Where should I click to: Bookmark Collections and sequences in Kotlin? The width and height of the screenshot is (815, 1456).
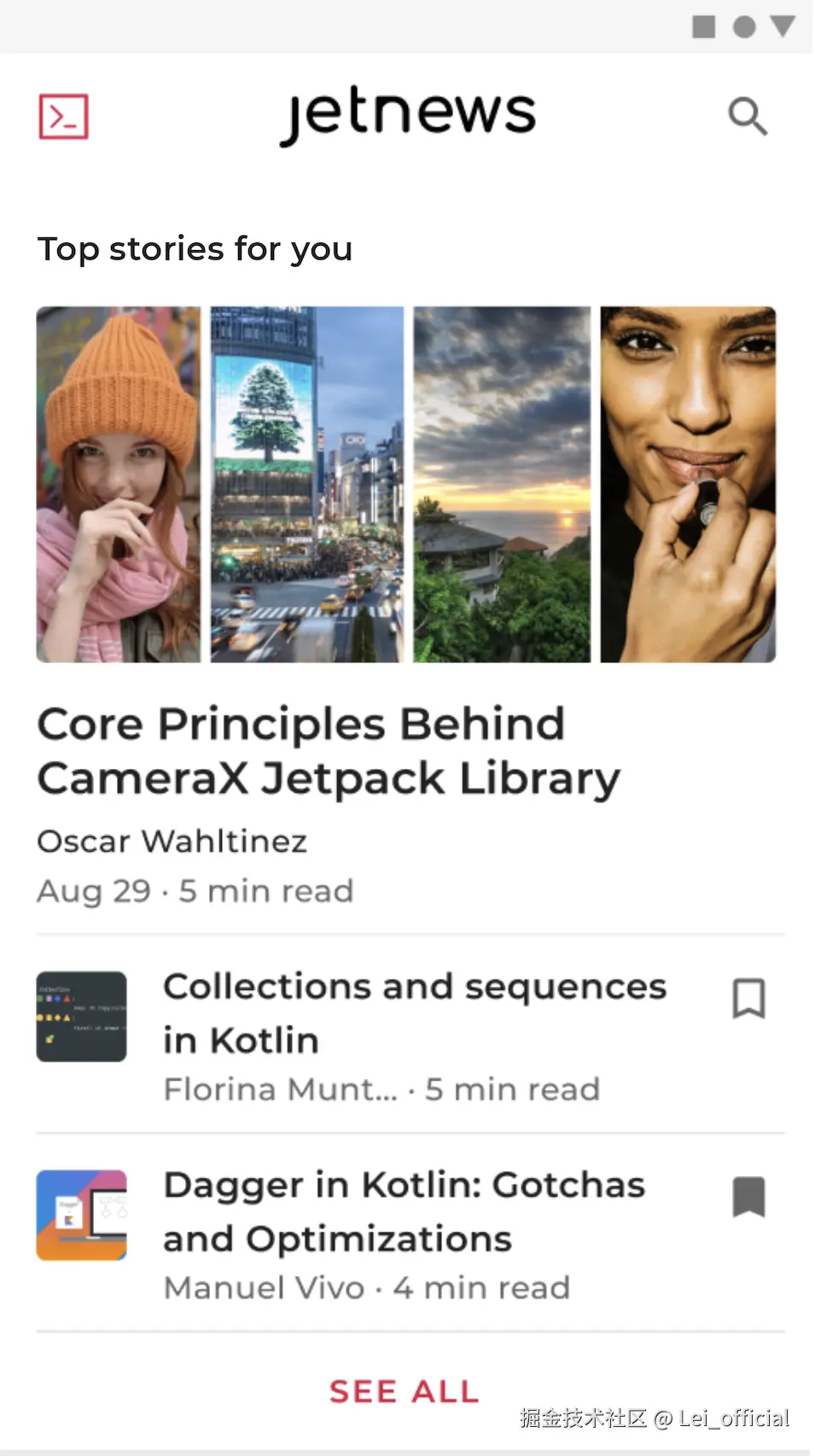748,999
